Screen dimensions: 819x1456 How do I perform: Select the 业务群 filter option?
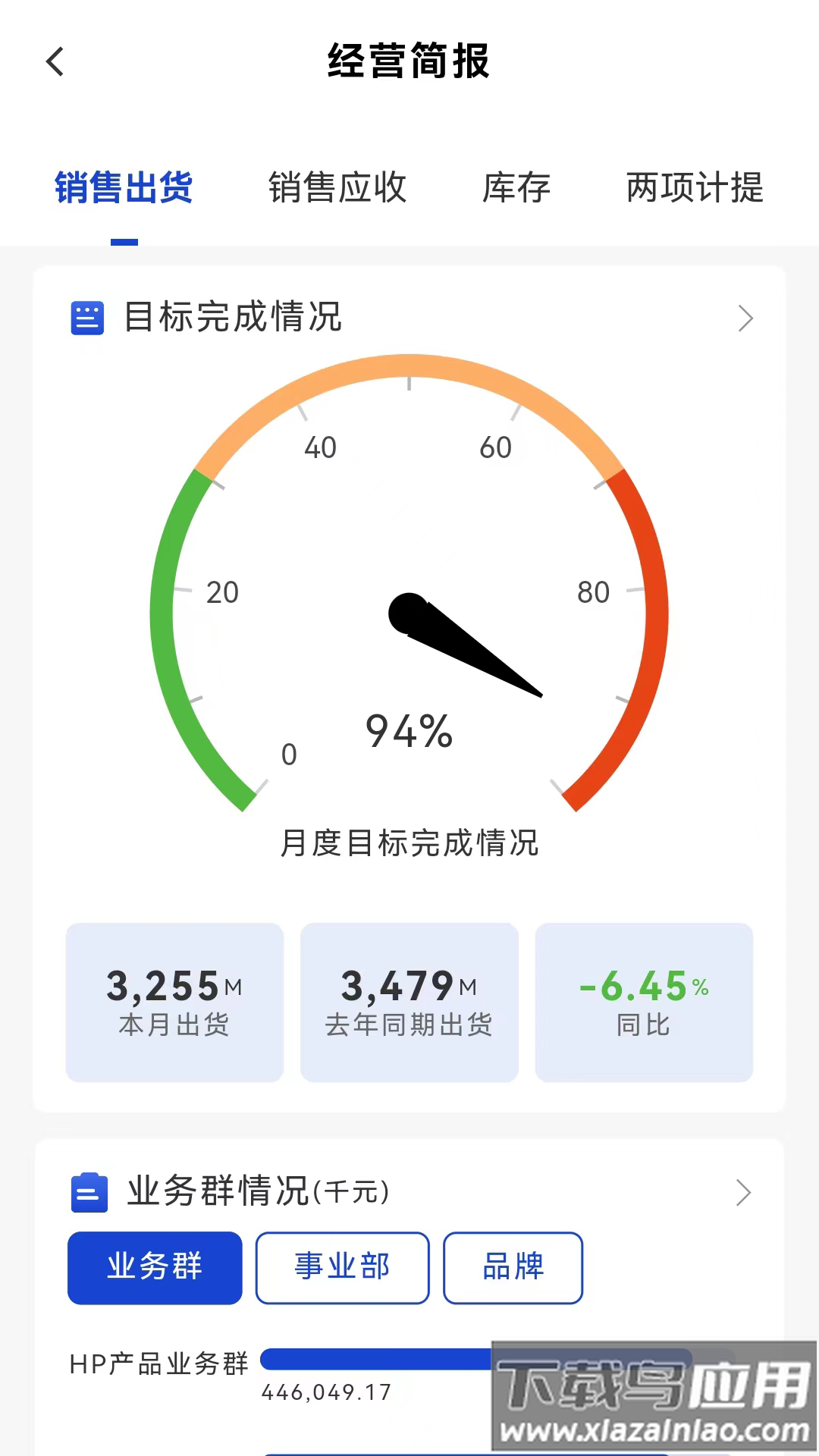[154, 1267]
